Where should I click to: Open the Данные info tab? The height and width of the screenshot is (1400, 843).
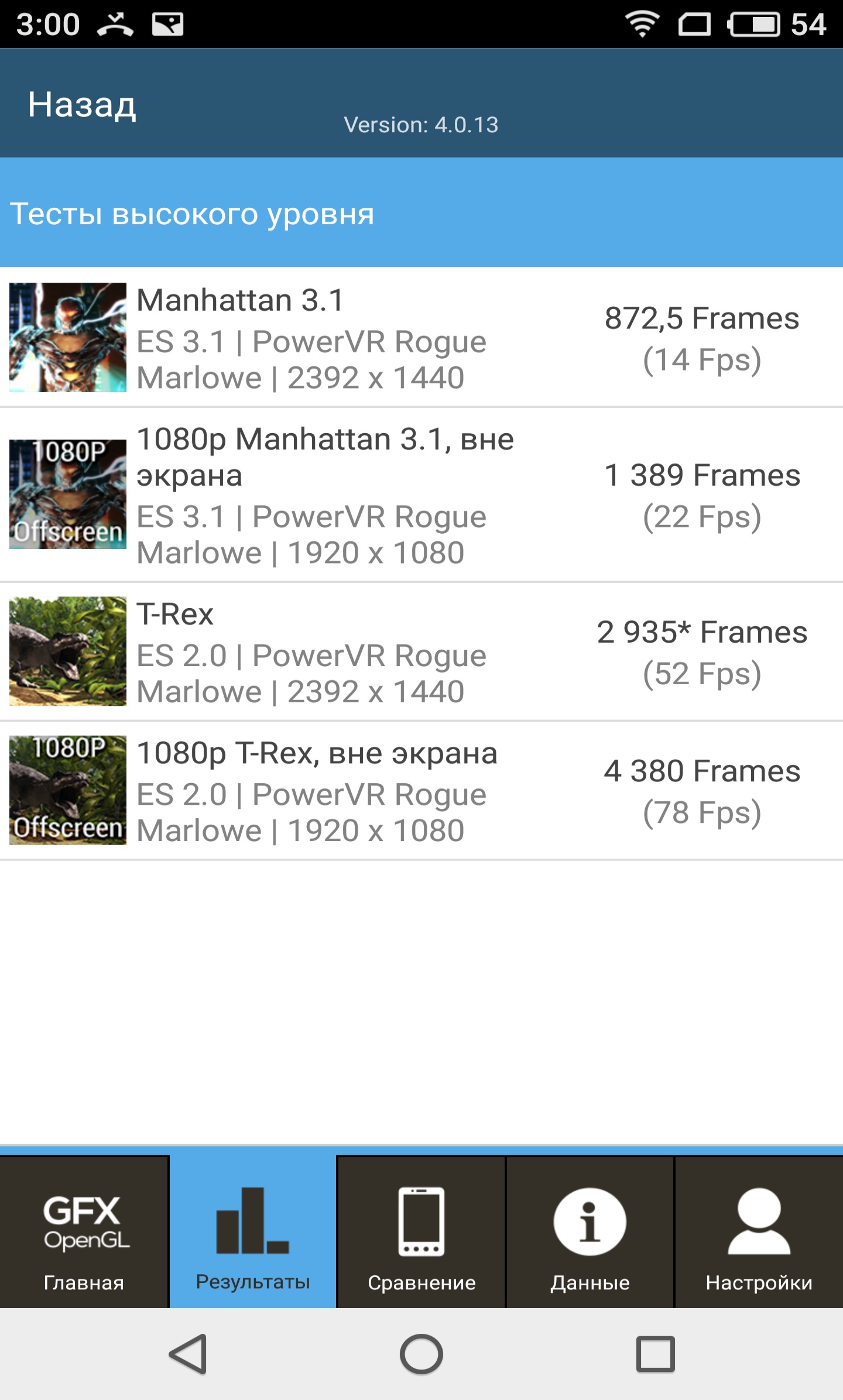pyautogui.click(x=590, y=1232)
